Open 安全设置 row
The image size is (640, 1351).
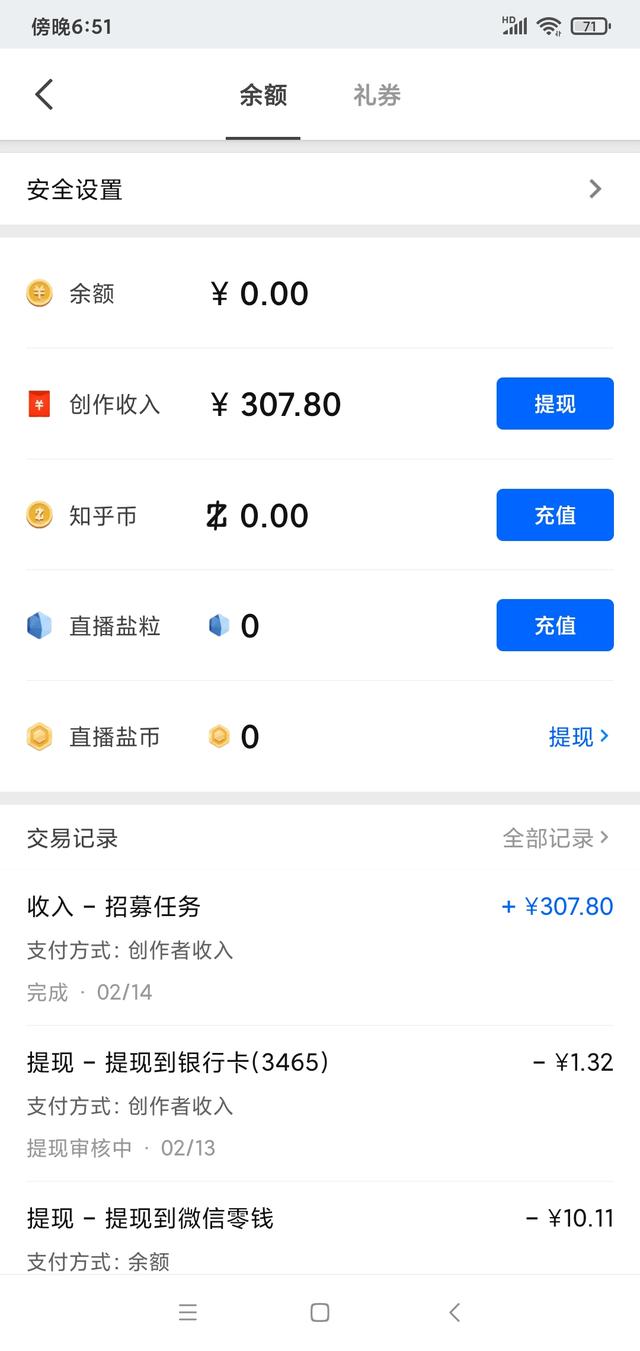(x=320, y=189)
